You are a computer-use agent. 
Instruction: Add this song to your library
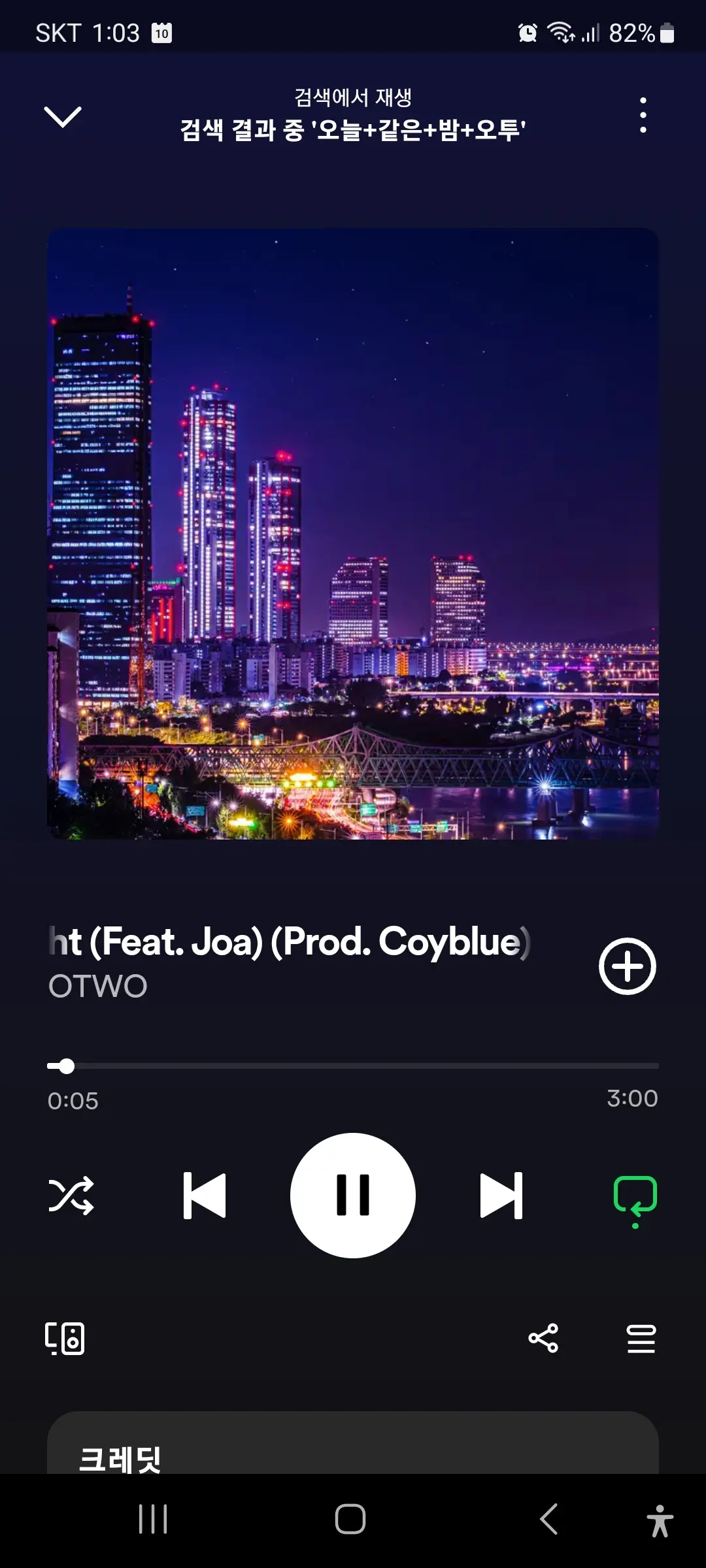627,966
